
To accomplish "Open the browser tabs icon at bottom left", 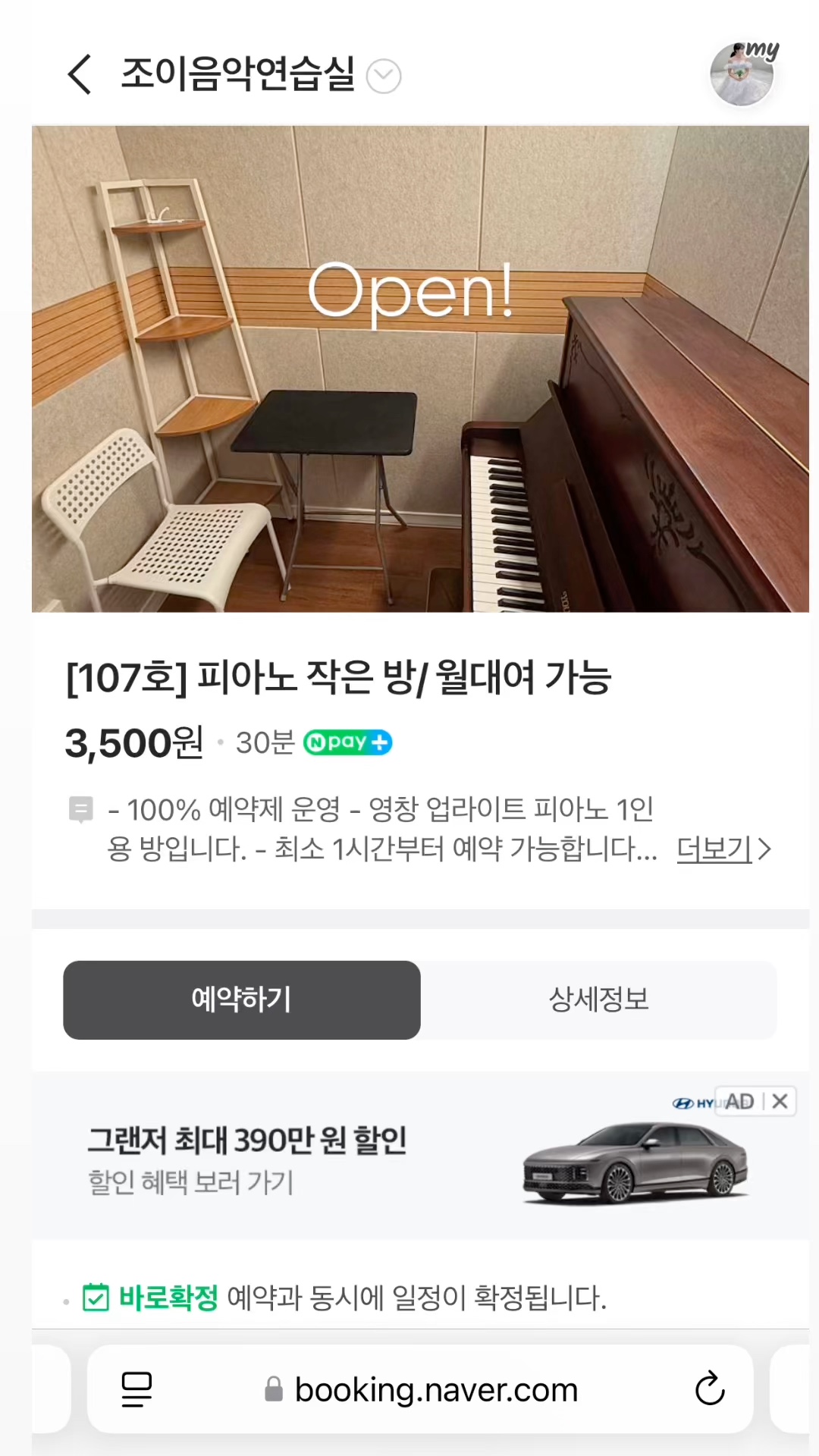I will coord(136,1389).
